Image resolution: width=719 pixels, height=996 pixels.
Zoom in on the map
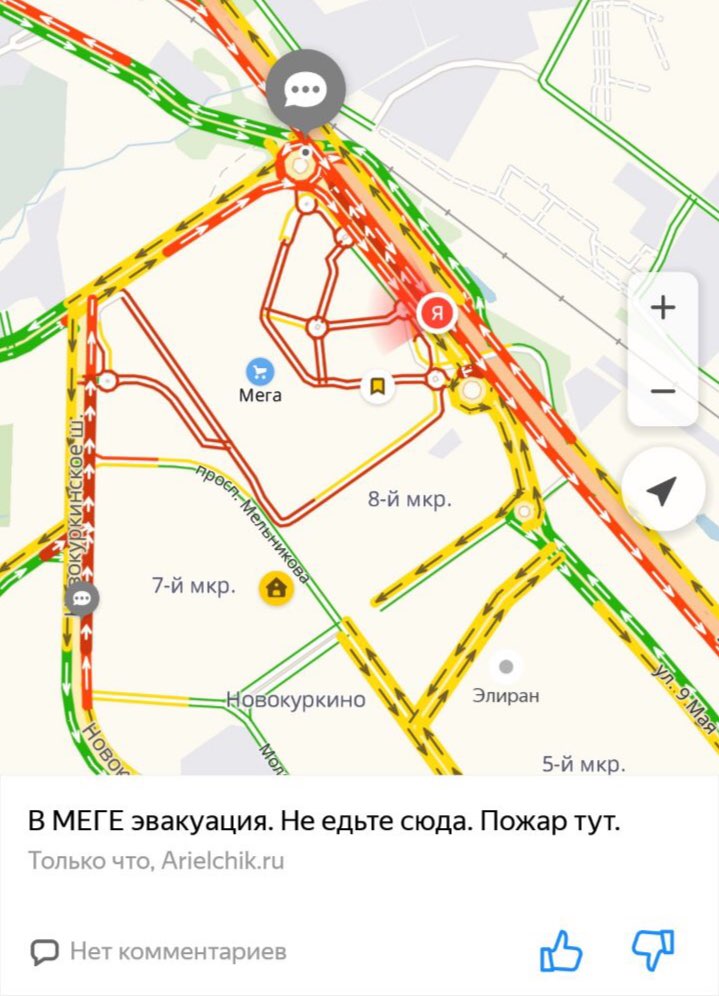pos(663,308)
